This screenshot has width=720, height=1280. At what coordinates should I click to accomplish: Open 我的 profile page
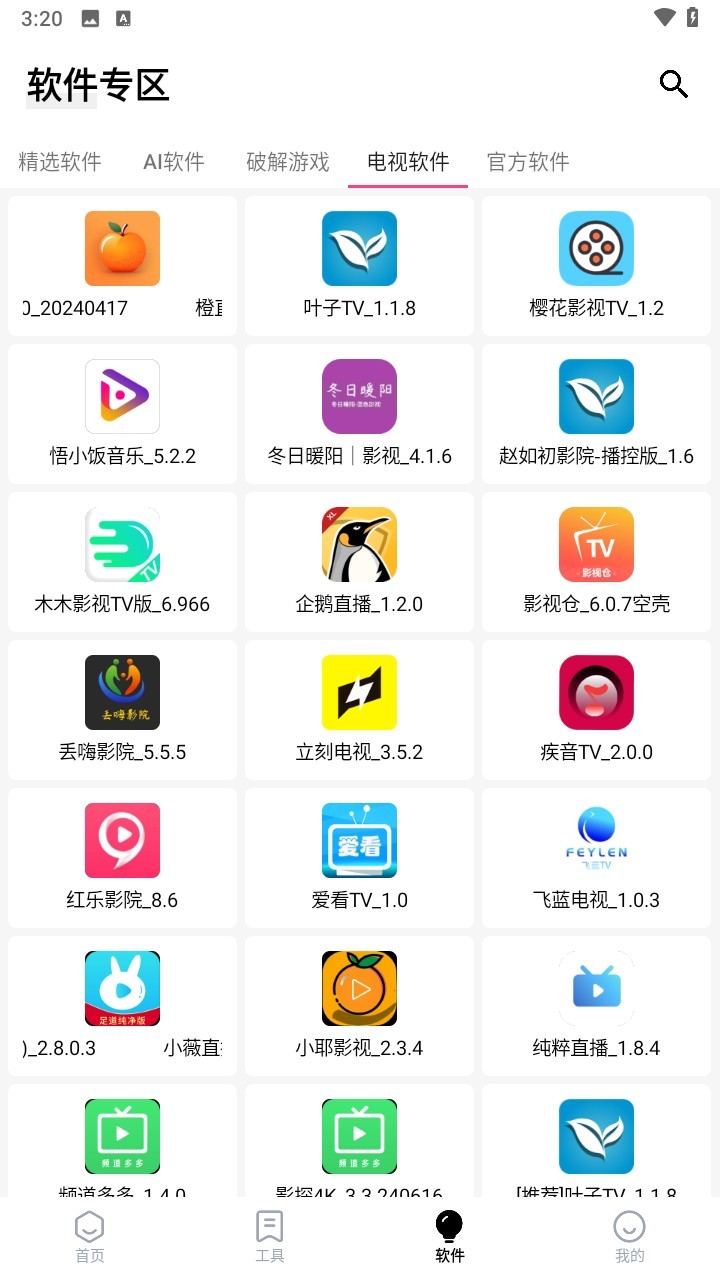coord(629,1236)
